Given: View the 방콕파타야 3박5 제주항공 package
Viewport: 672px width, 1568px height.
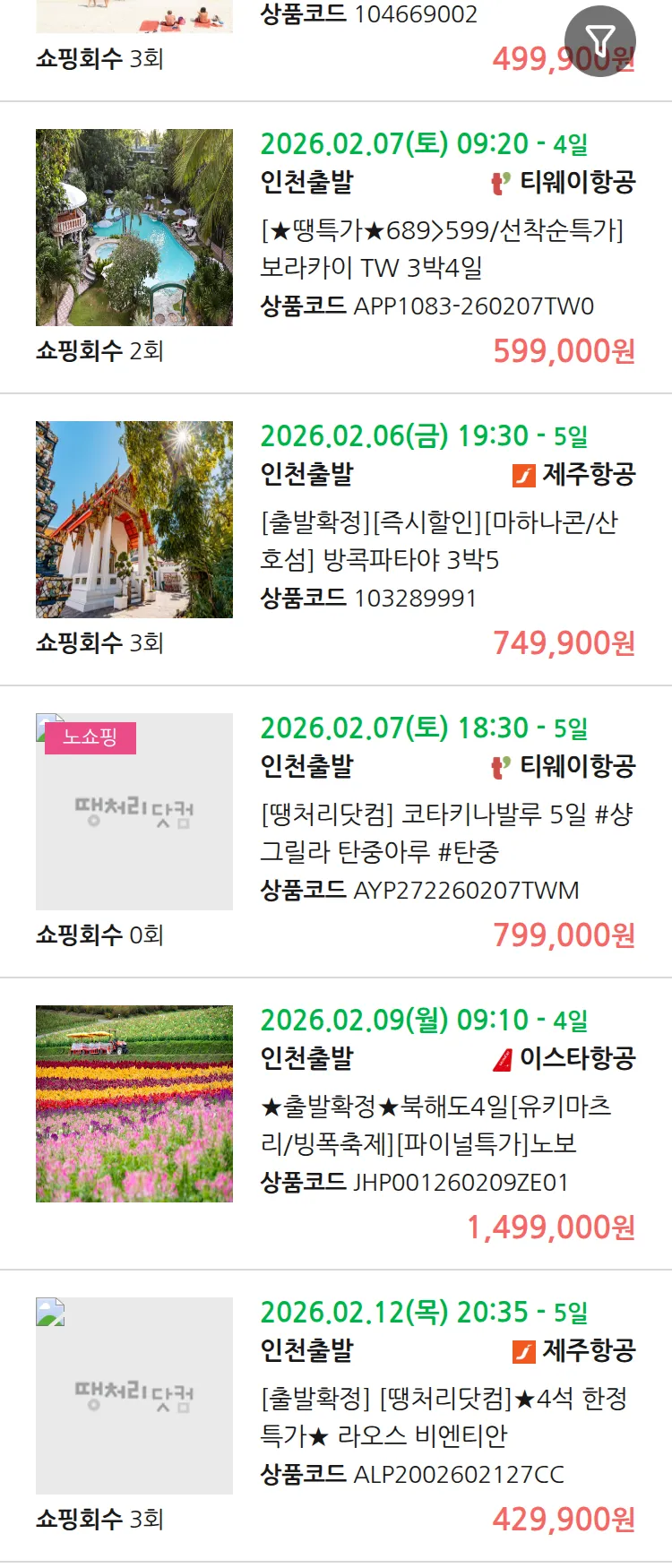Looking at the screenshot, I should (439, 541).
